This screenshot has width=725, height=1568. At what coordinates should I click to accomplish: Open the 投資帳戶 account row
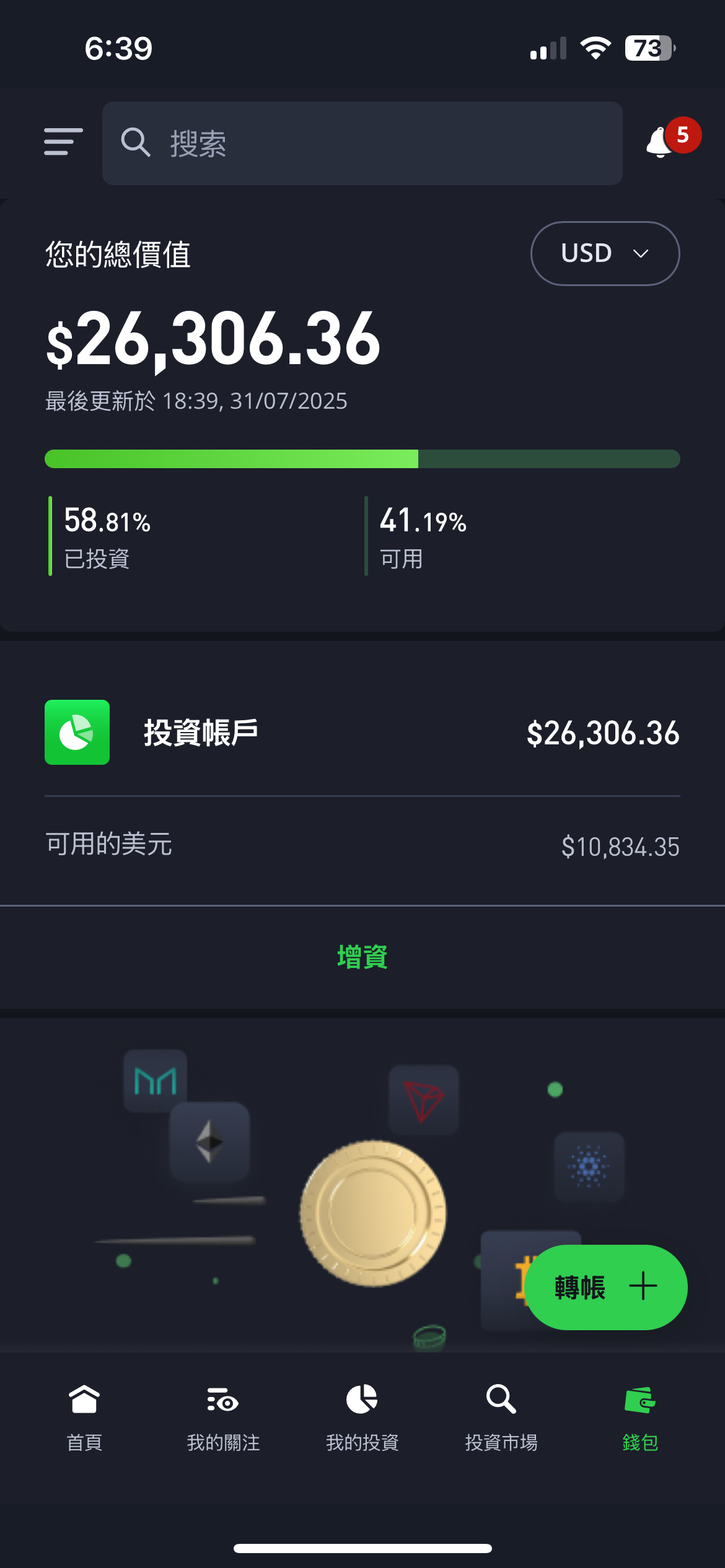(x=362, y=733)
